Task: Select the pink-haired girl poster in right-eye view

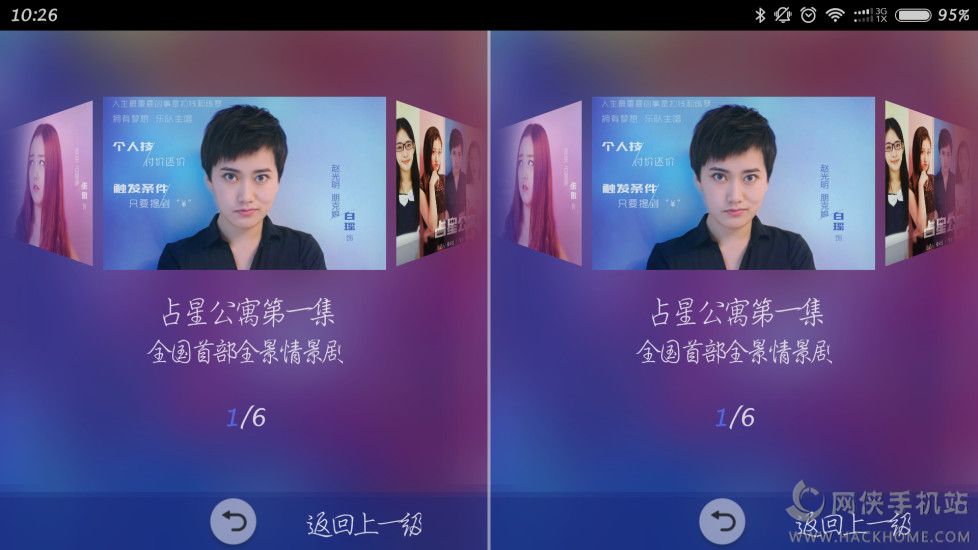Action: pos(541,184)
